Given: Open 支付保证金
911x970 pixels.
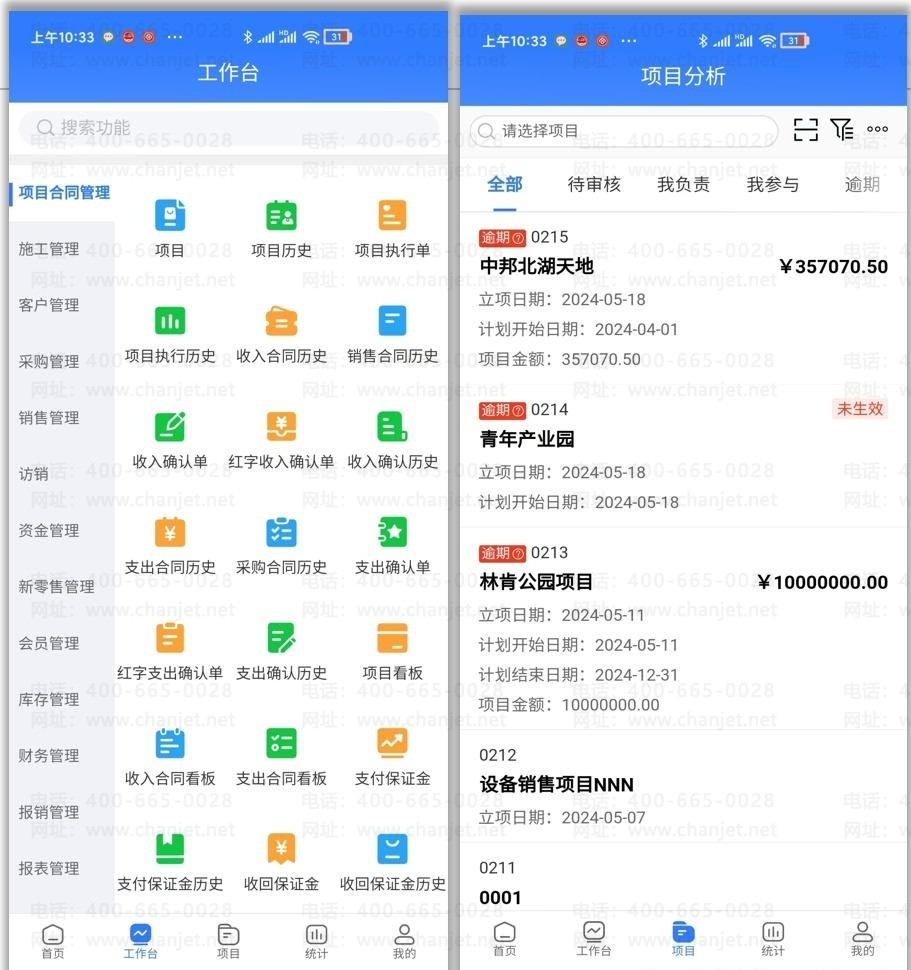Looking at the screenshot, I should [392, 756].
